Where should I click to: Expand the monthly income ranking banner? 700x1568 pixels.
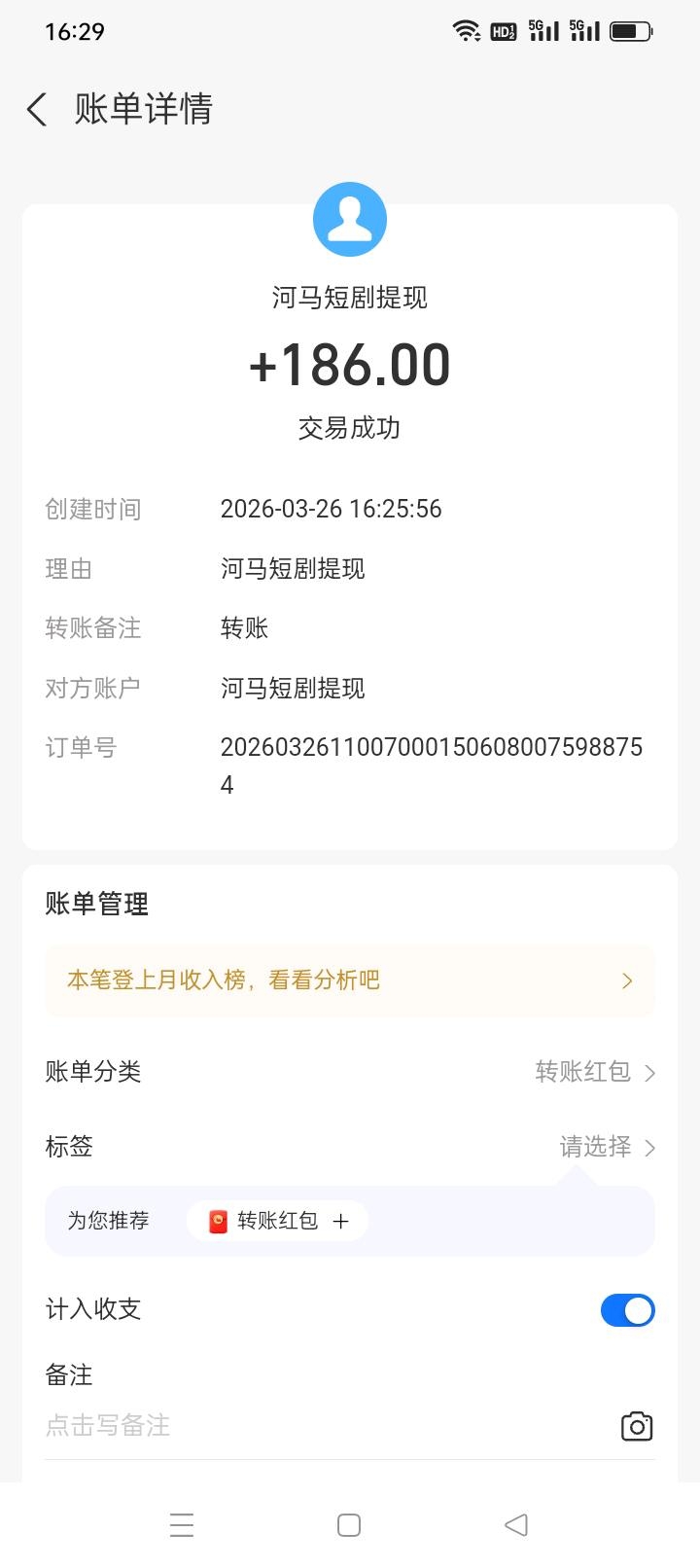627,980
